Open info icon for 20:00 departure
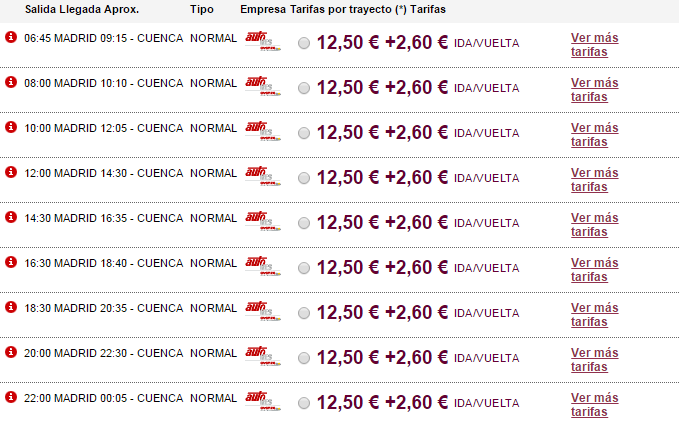679x422 pixels. point(11,352)
